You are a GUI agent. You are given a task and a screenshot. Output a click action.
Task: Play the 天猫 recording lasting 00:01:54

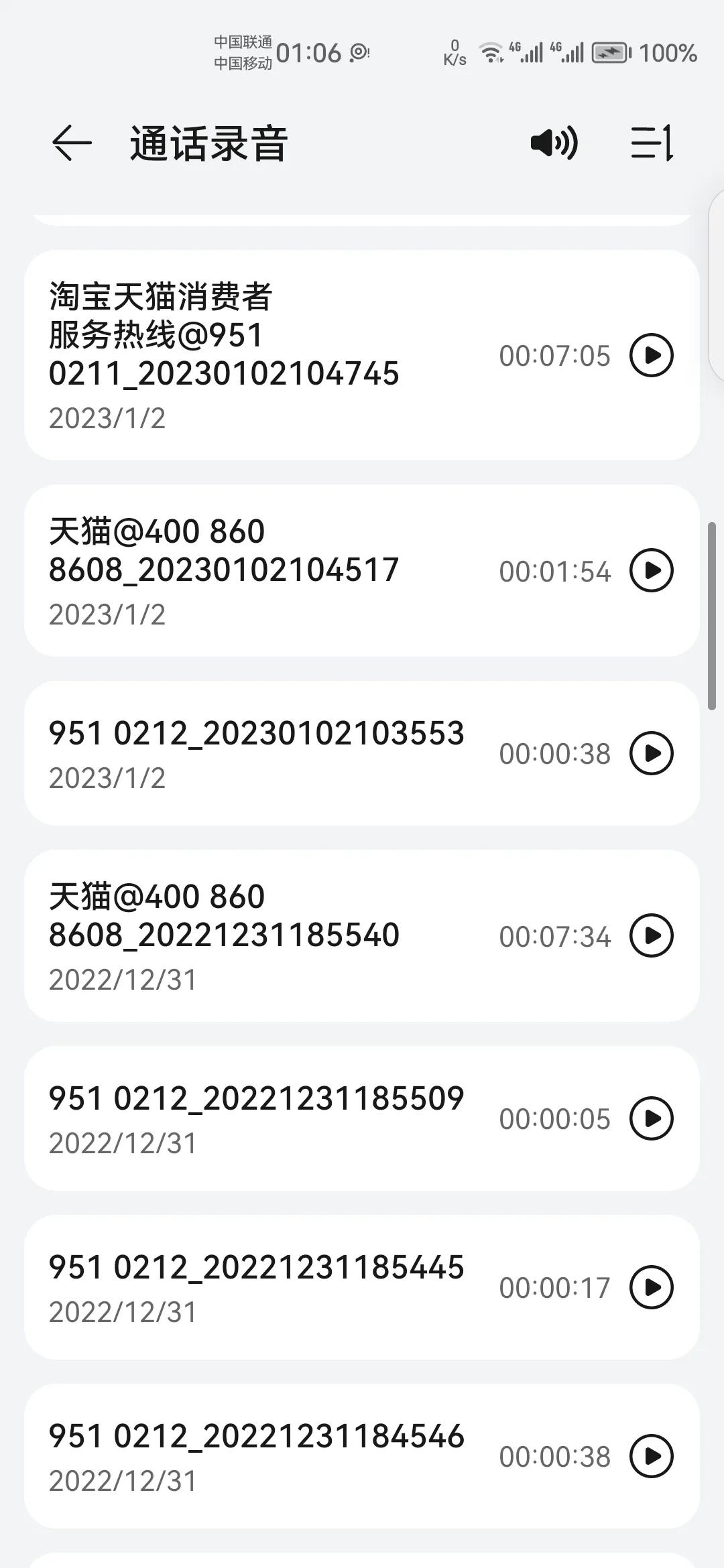(653, 572)
